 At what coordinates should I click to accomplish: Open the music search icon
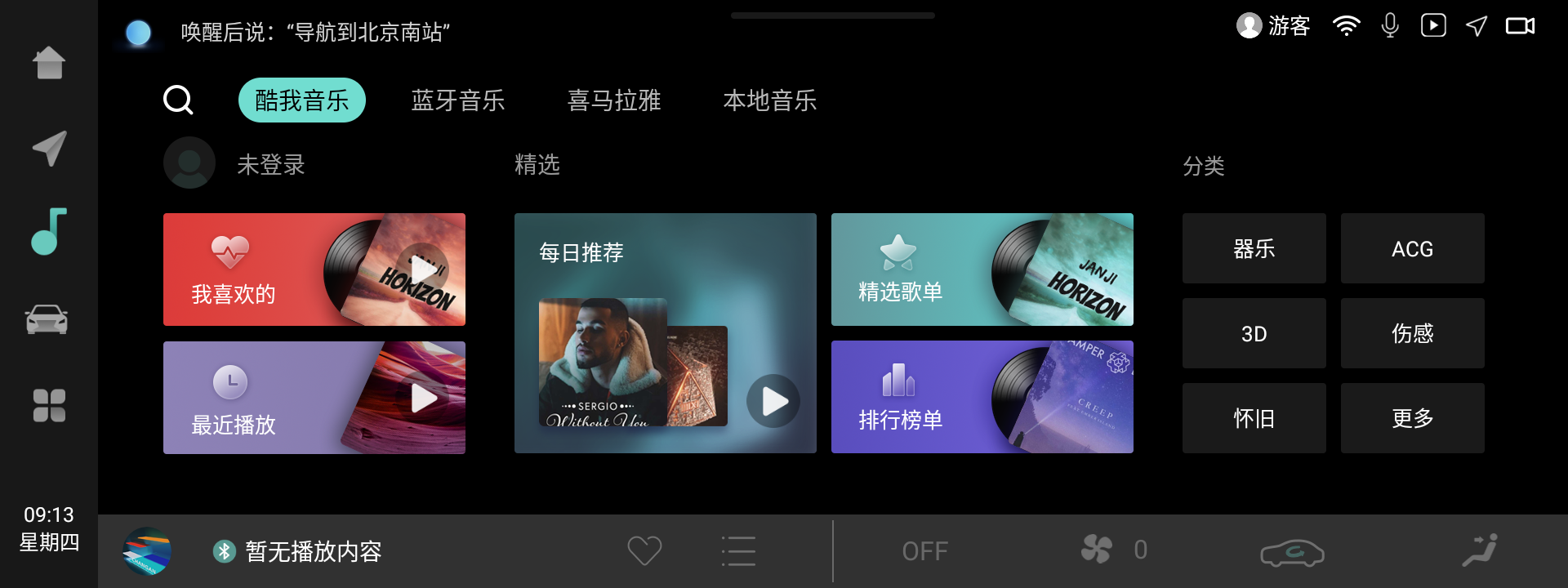click(178, 100)
